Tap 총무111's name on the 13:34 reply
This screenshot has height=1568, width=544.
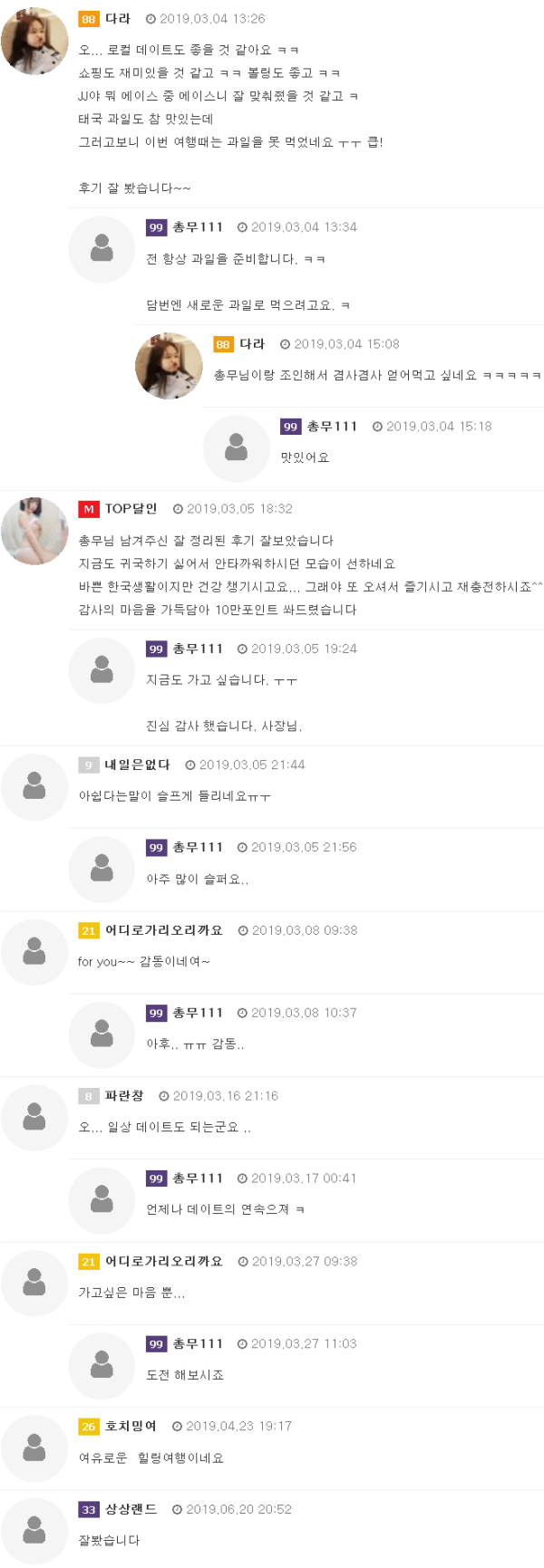[198, 227]
